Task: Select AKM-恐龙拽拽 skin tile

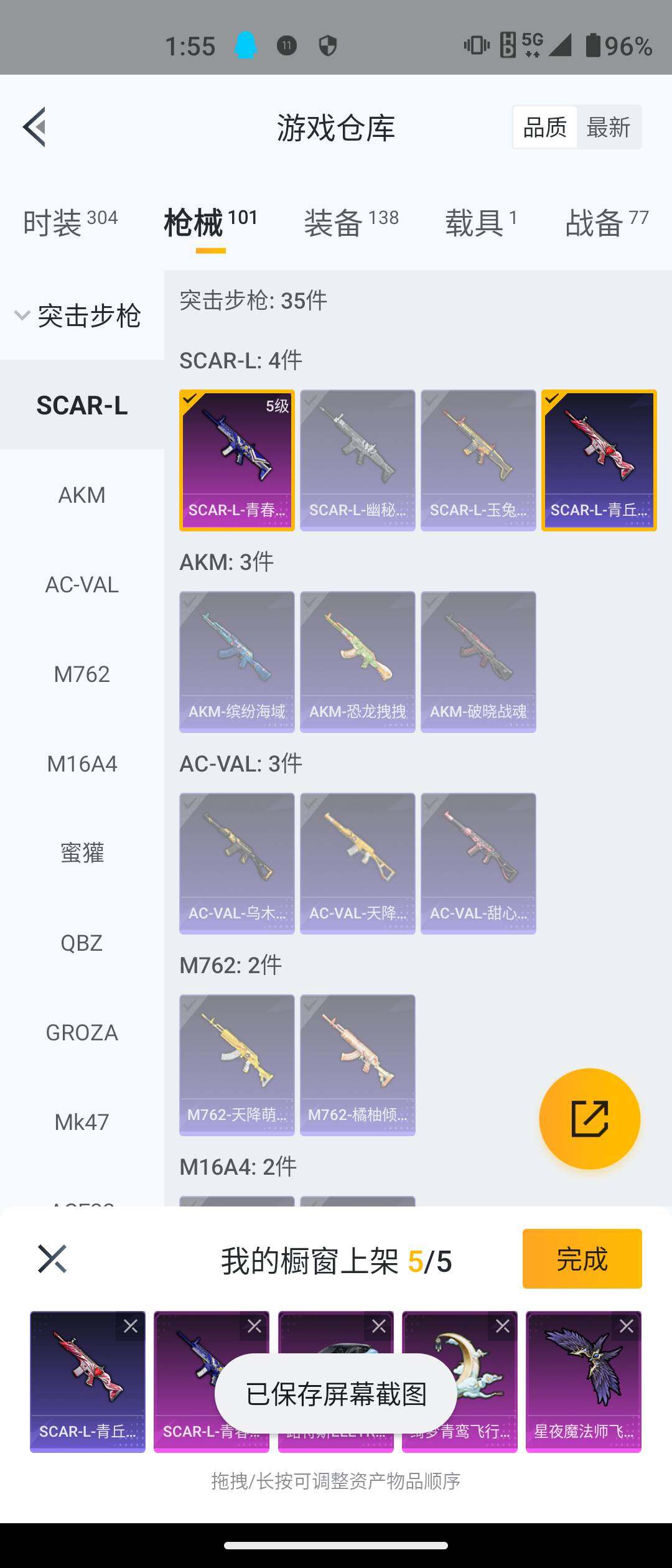Action: 357,662
